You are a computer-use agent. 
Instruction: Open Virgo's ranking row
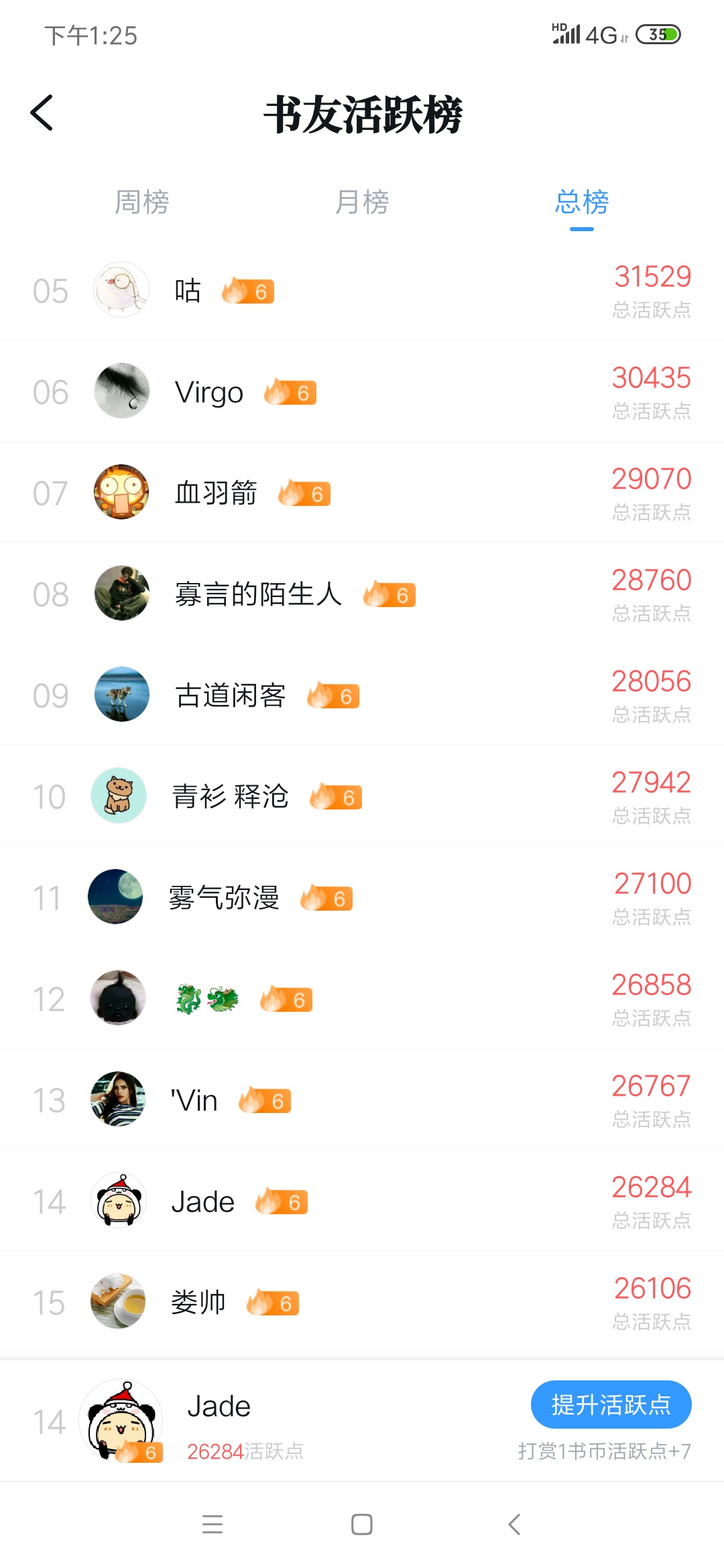pos(362,392)
